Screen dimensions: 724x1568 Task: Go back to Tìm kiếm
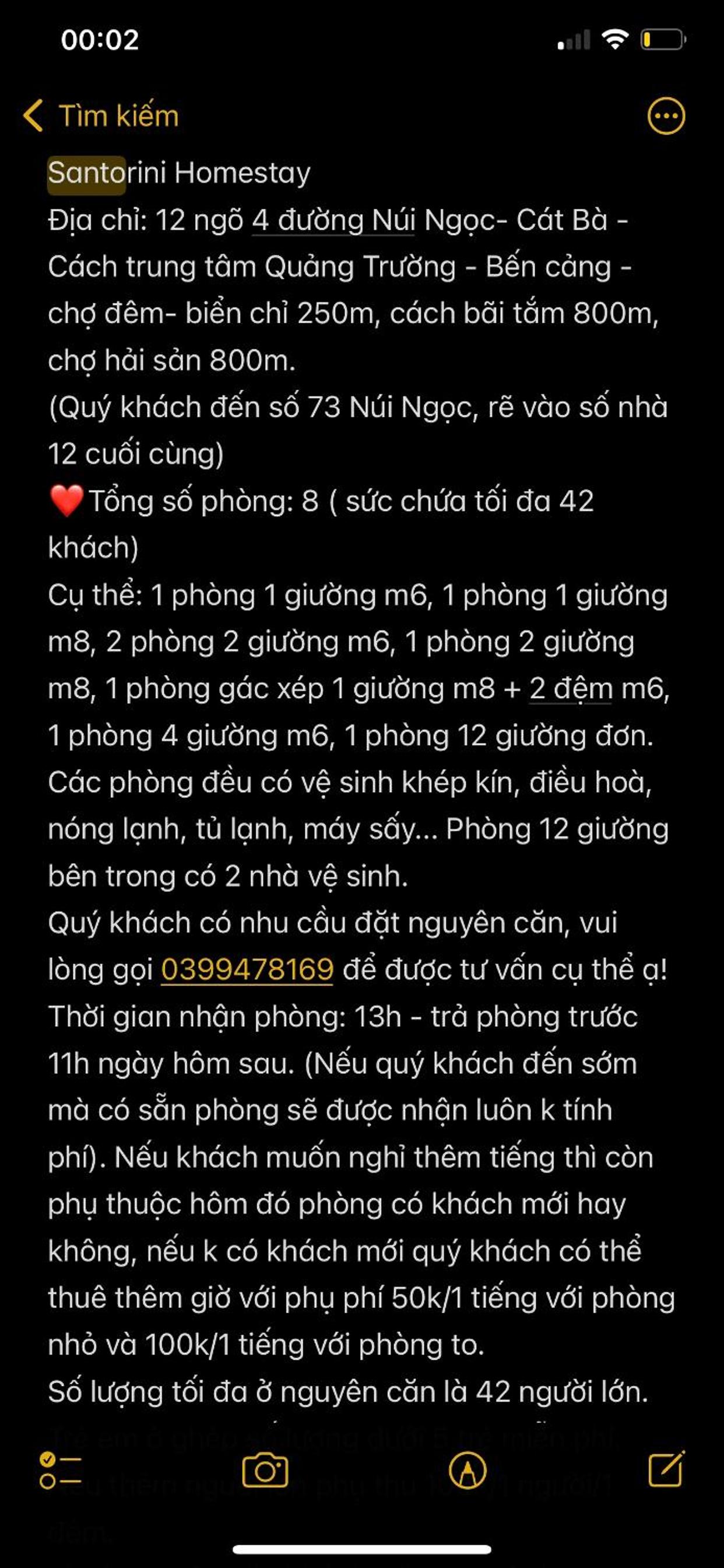(x=100, y=116)
